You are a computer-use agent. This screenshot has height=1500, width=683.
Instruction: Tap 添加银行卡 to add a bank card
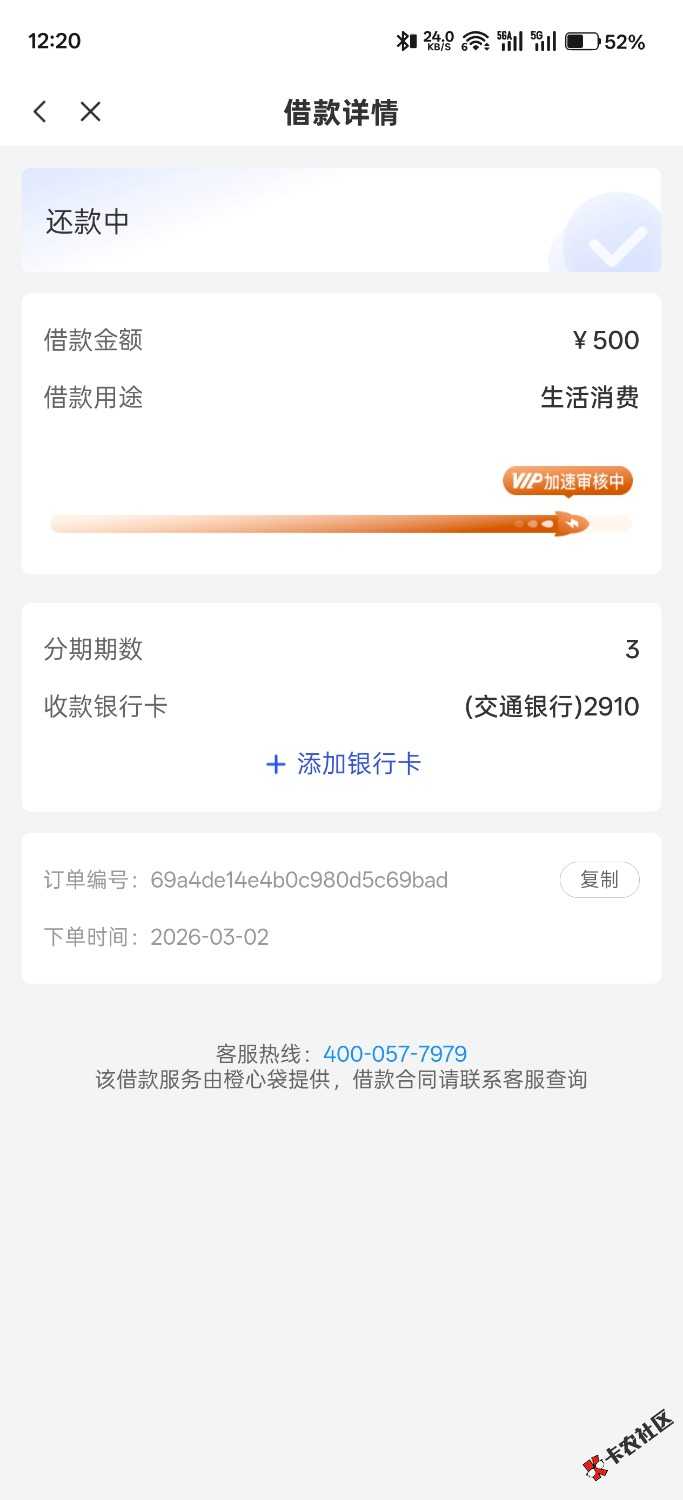[x=343, y=765]
